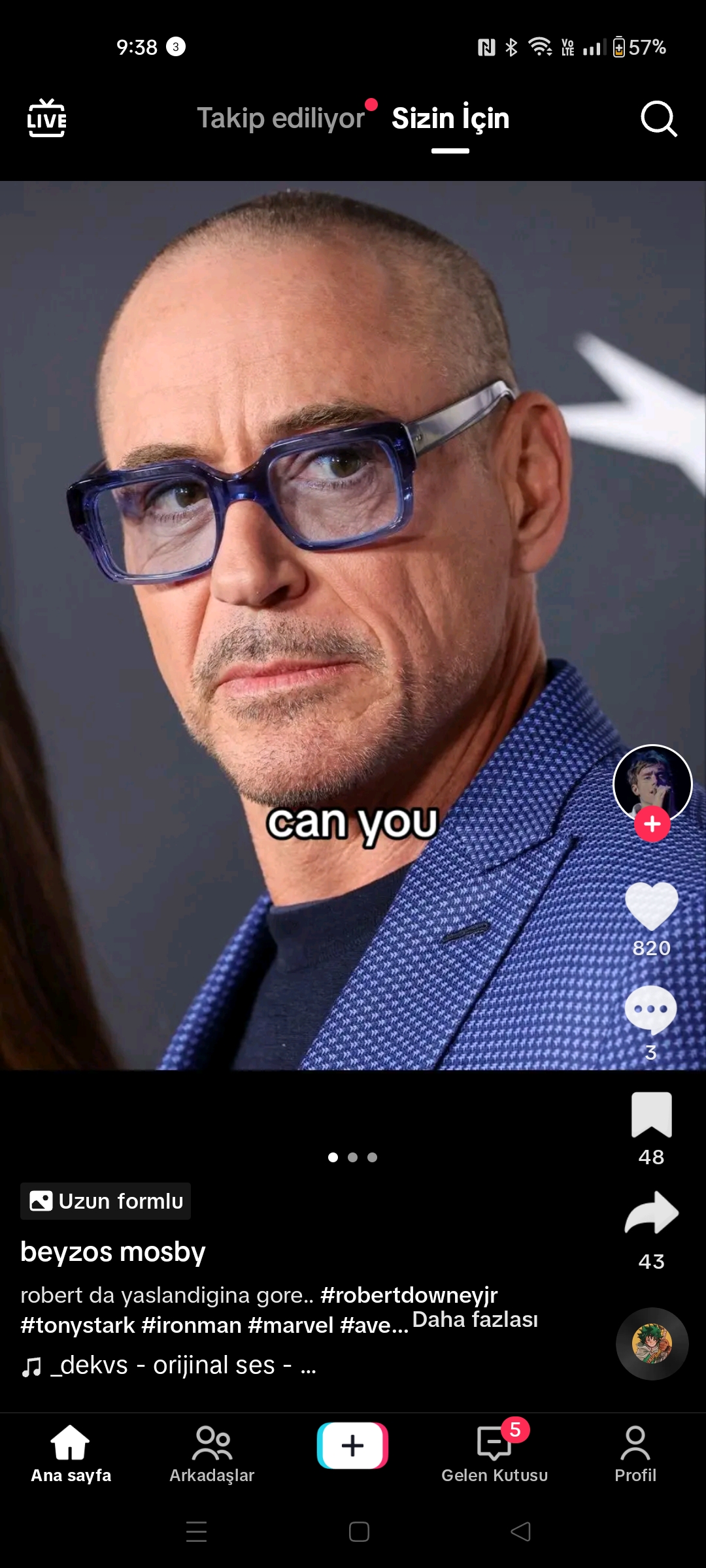The width and height of the screenshot is (706, 1568).
Task: Follow creator with red plus button
Action: (652, 825)
